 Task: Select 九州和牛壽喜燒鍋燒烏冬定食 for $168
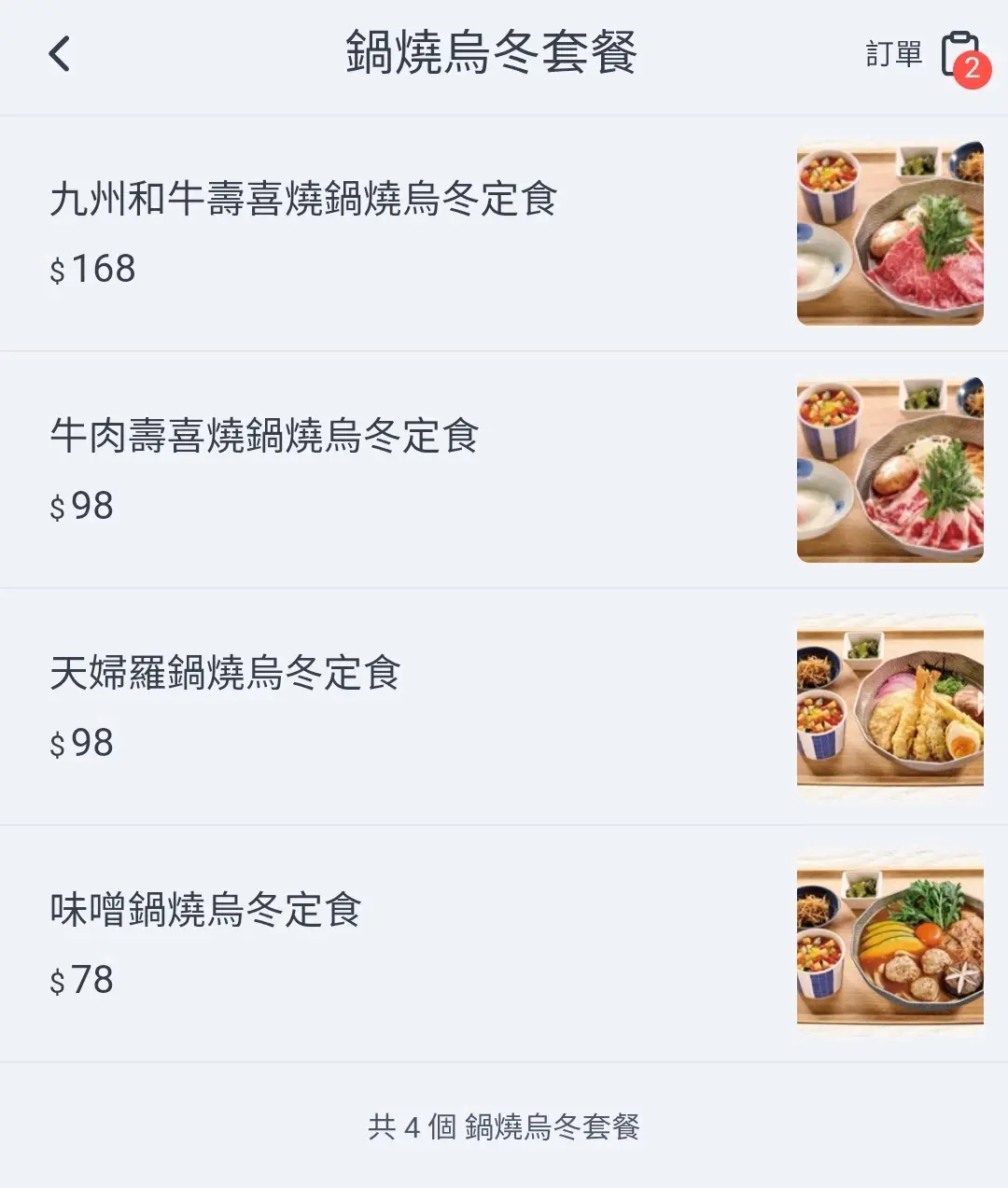[303, 200]
